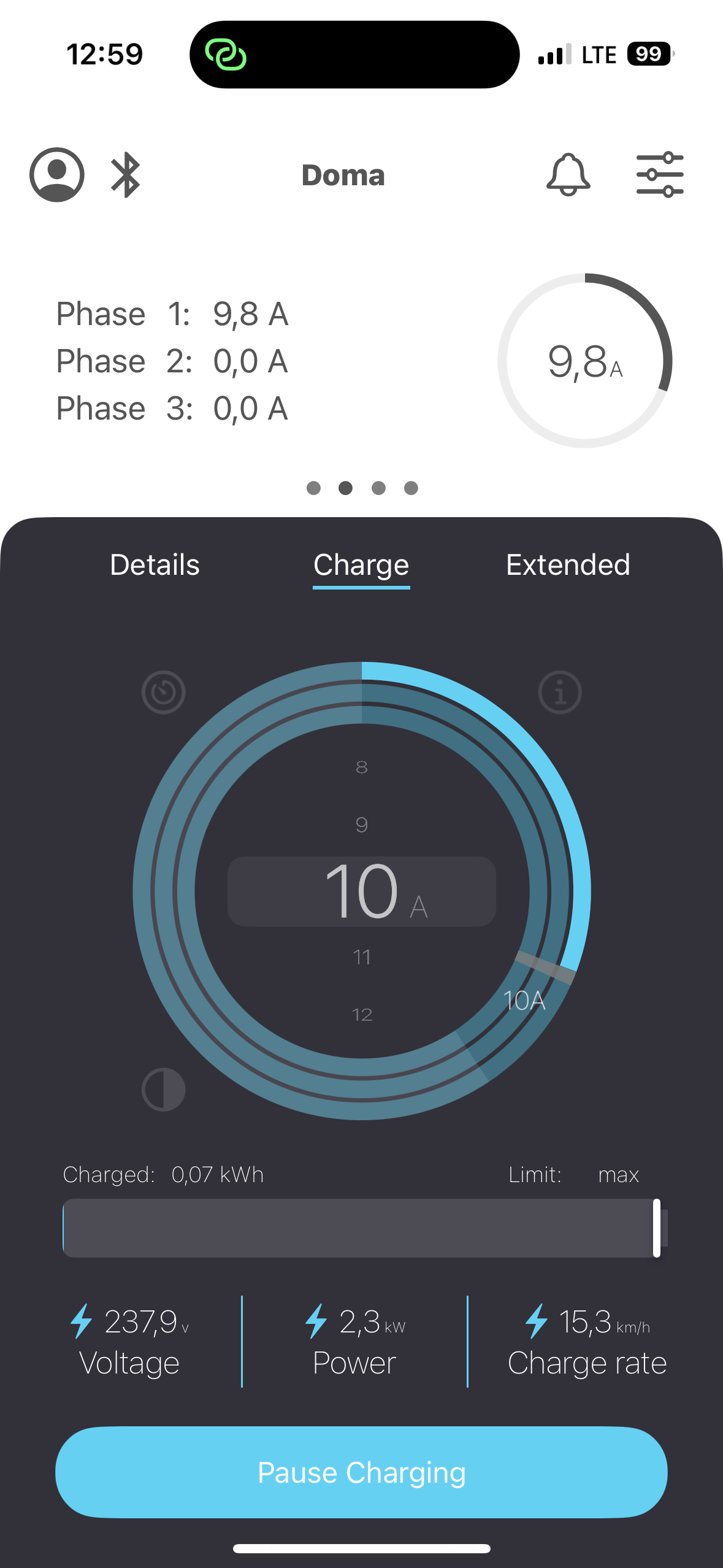723x1568 pixels.
Task: Go to the first page dot
Action: click(313, 488)
